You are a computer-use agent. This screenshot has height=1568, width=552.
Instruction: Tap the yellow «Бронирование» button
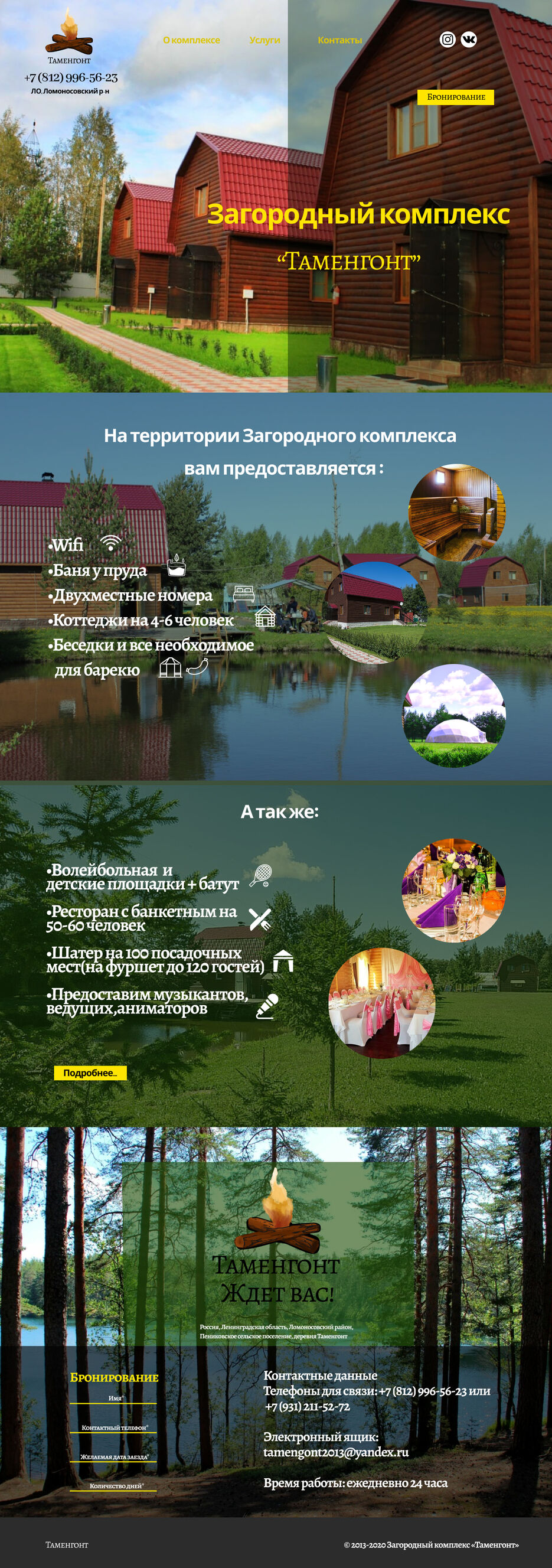[x=456, y=97]
